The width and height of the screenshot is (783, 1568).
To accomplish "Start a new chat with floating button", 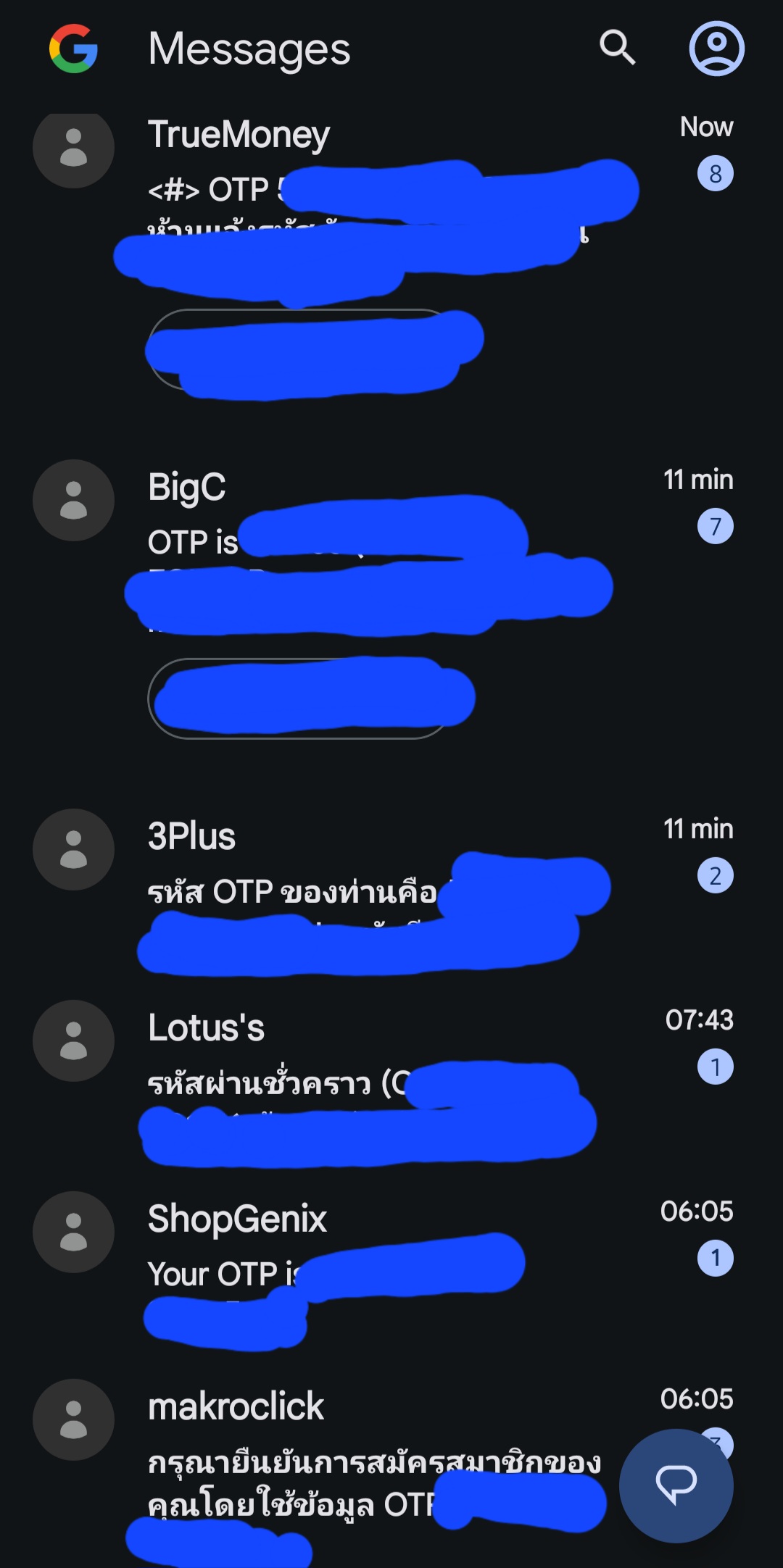I will click(x=676, y=1485).
